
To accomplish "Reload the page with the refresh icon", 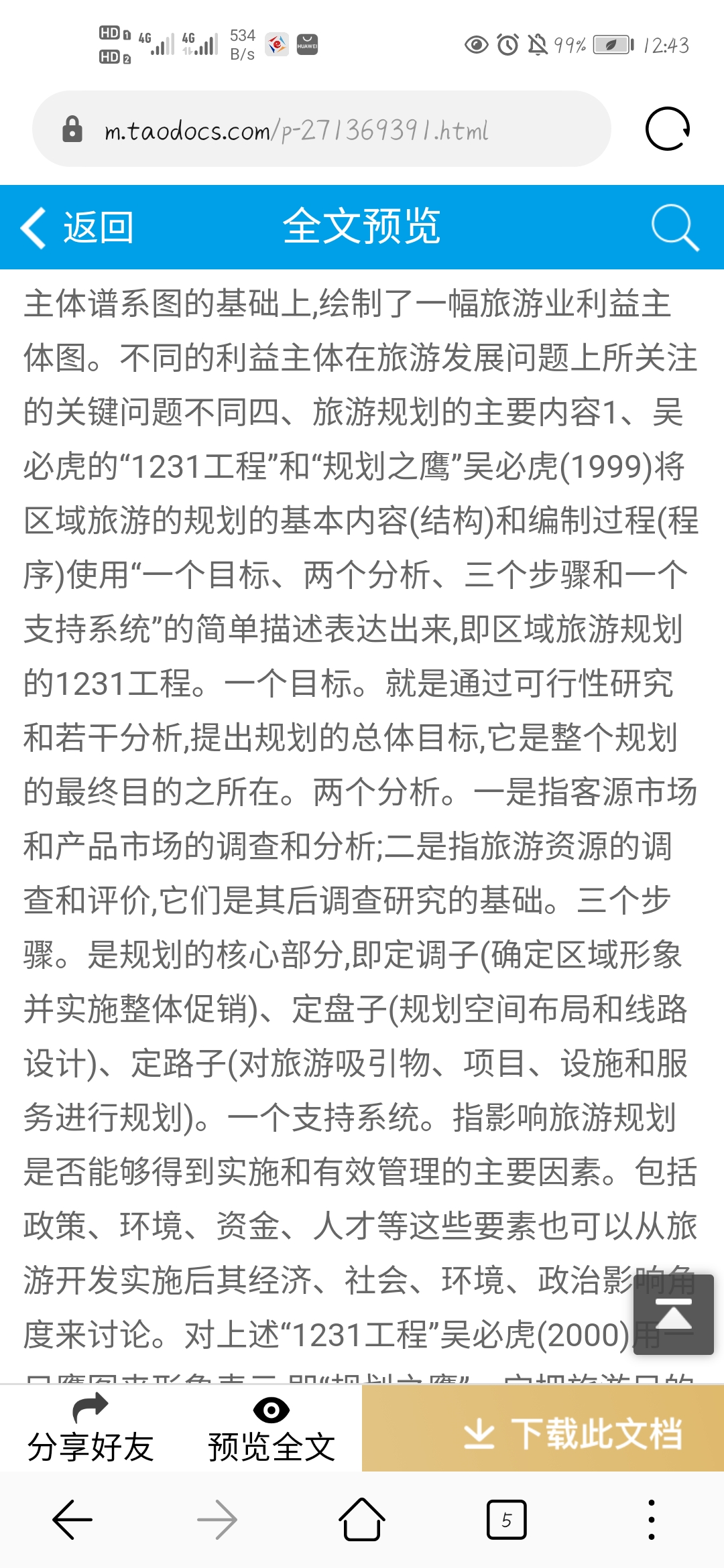I will click(x=667, y=129).
